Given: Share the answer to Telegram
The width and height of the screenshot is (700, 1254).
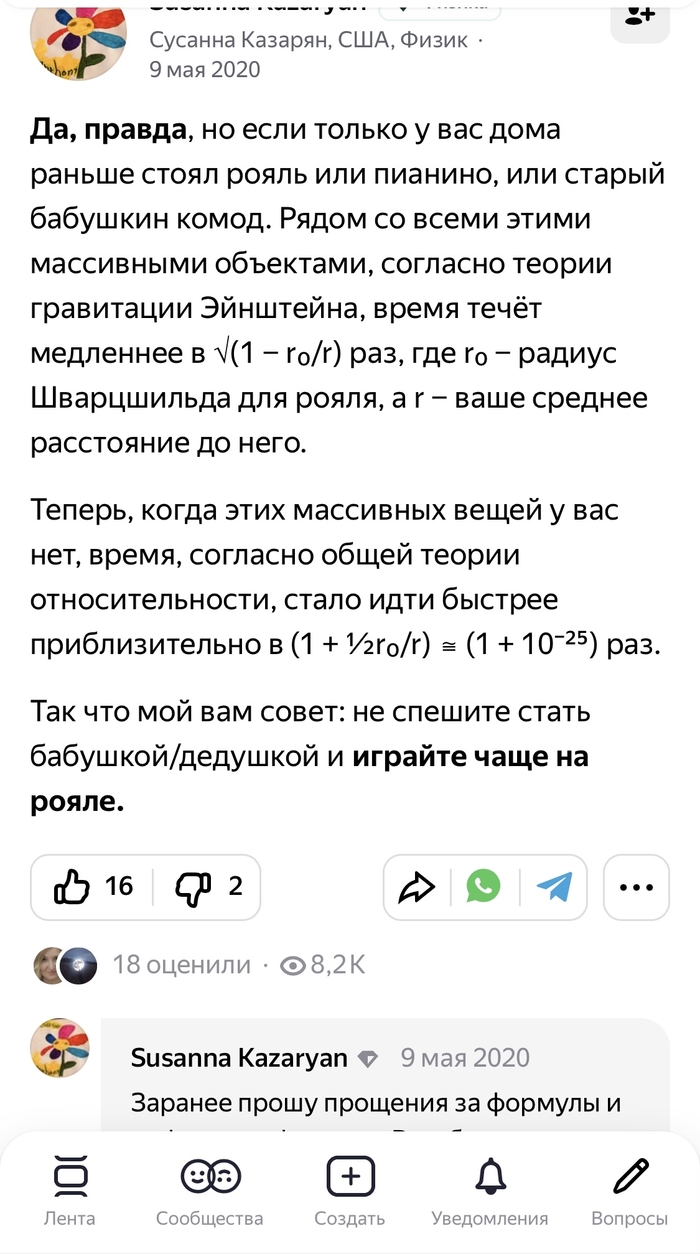Looking at the screenshot, I should coord(553,886).
